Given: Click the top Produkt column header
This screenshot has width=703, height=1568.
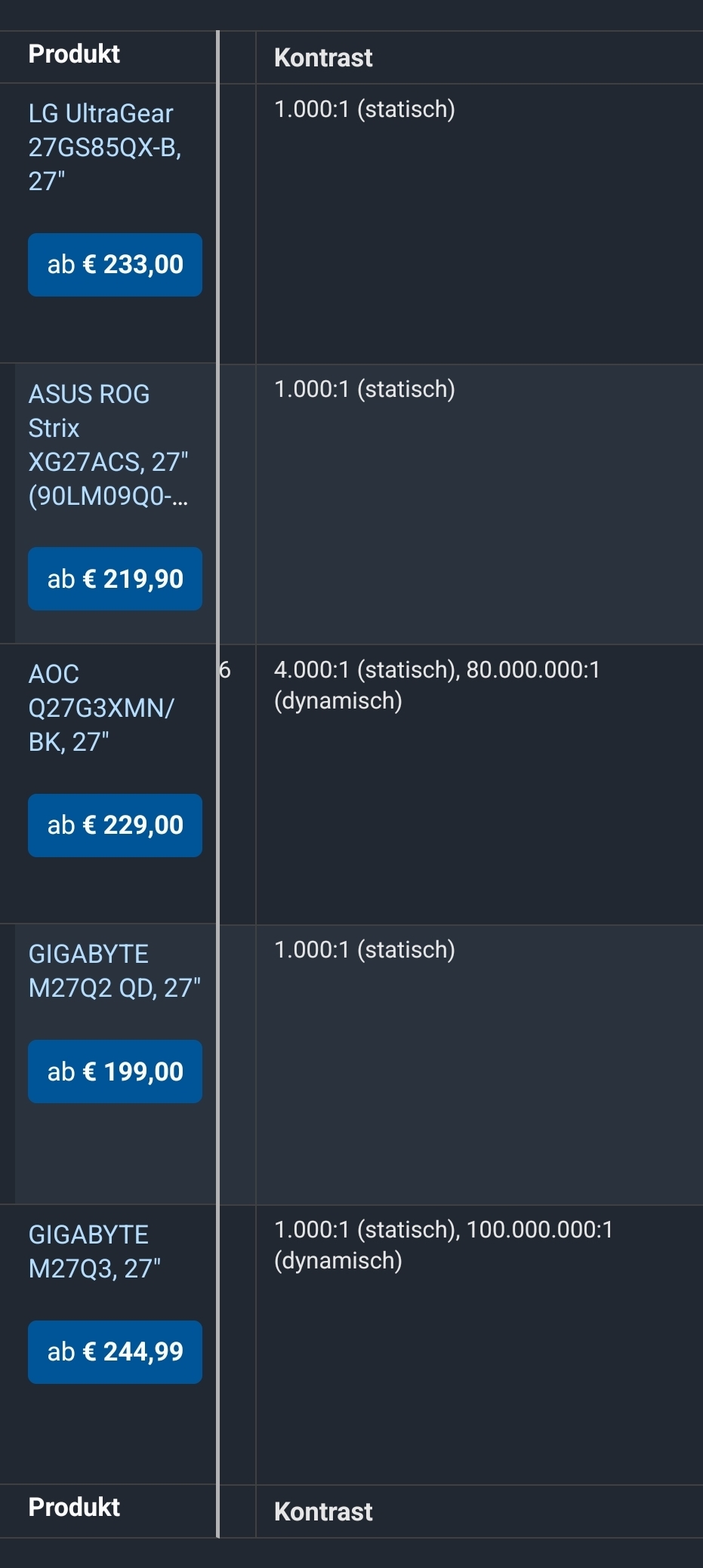Looking at the screenshot, I should tap(73, 54).
